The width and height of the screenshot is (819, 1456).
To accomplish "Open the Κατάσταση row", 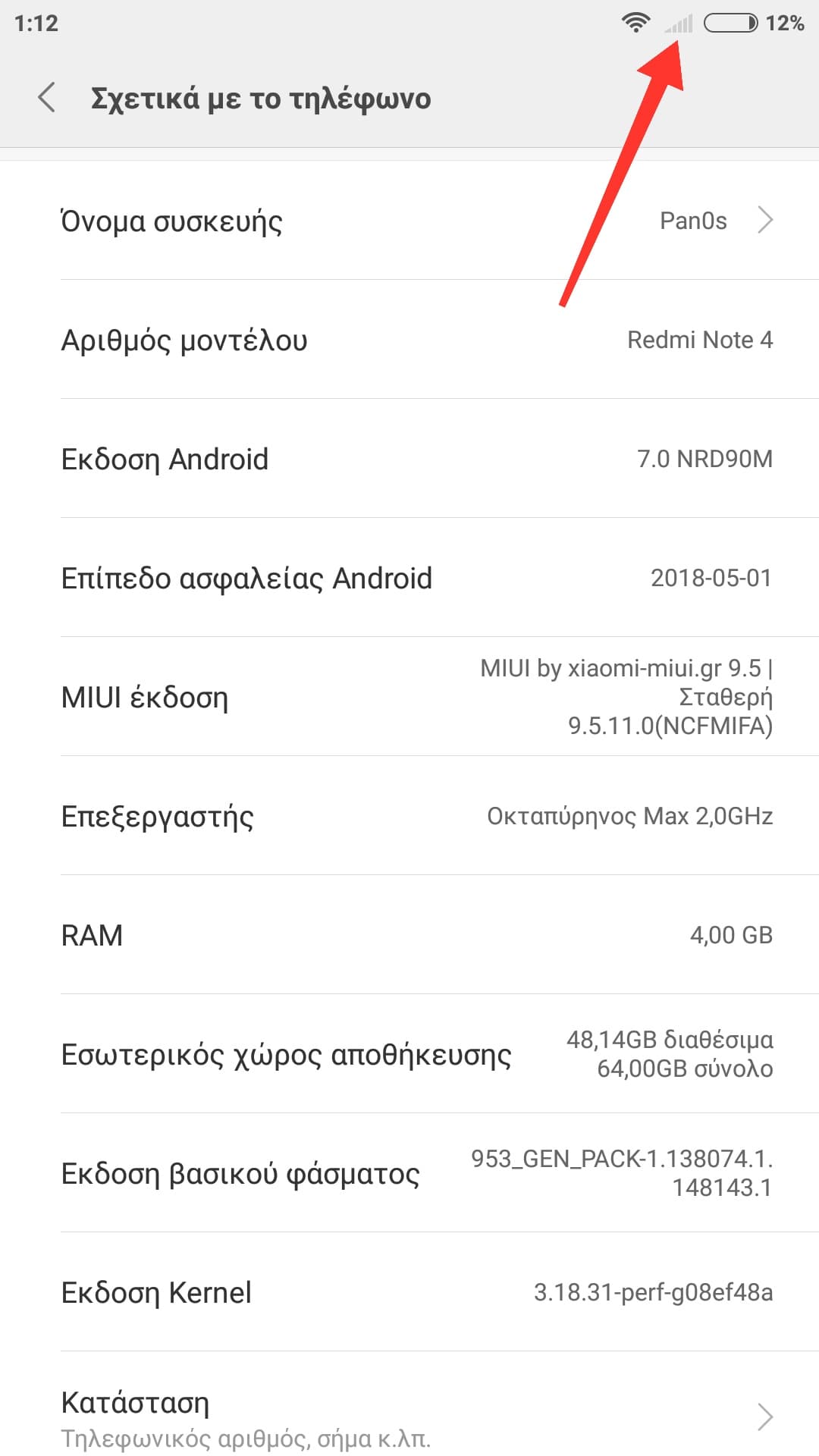I will (409, 1417).
